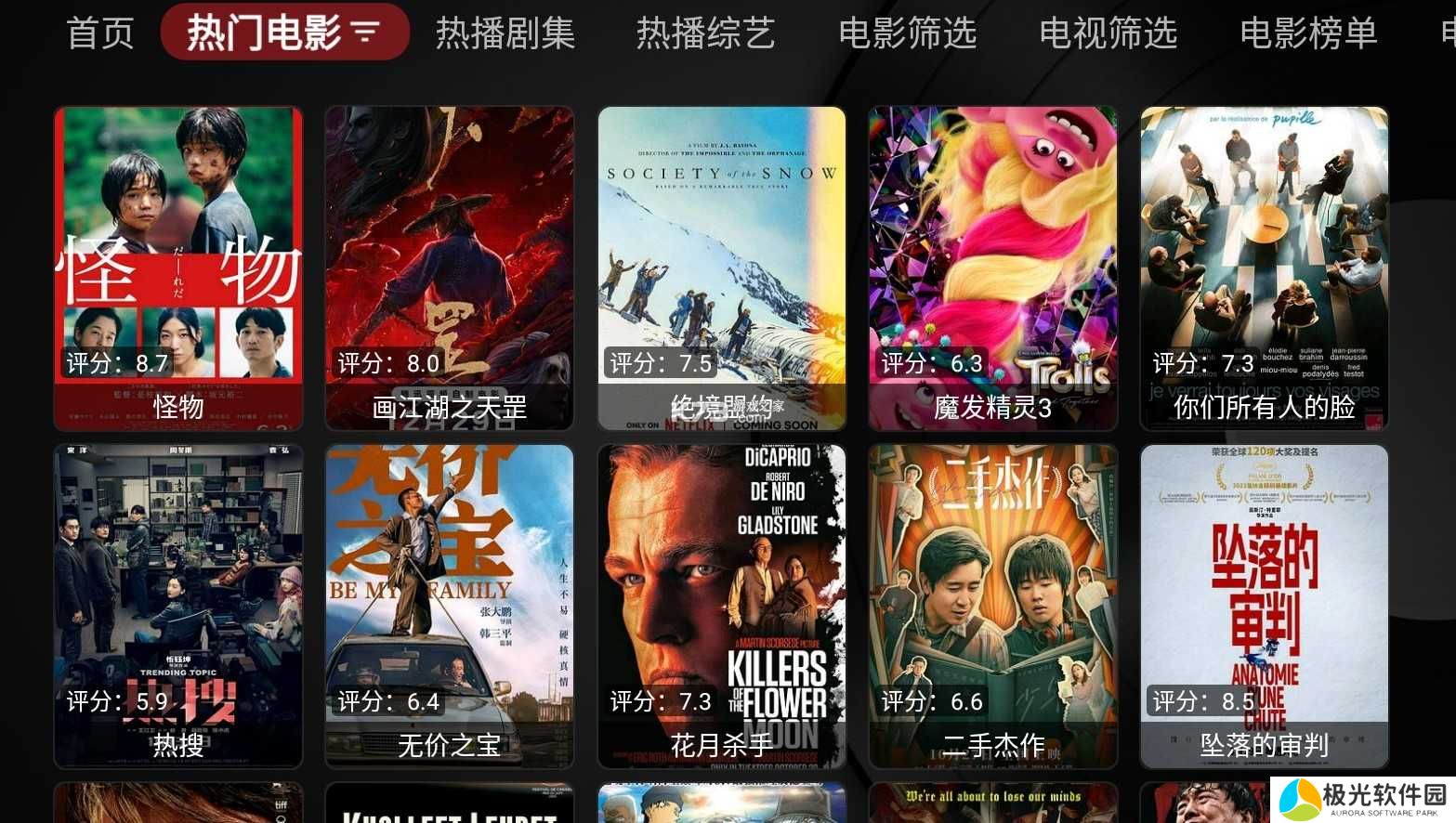
Task: Switch to the 首页 tab
Action: point(100,33)
